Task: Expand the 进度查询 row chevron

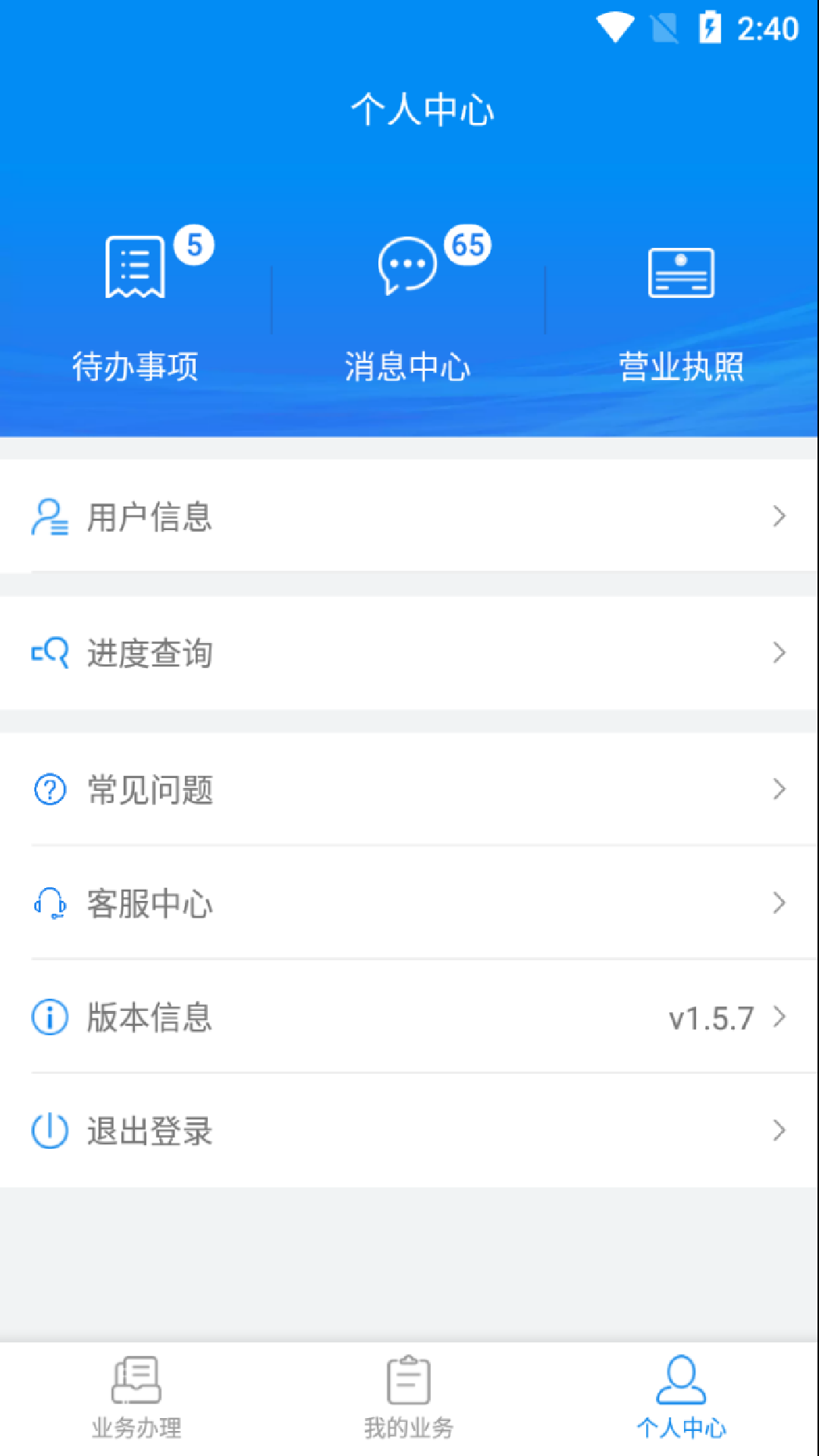Action: tap(780, 652)
